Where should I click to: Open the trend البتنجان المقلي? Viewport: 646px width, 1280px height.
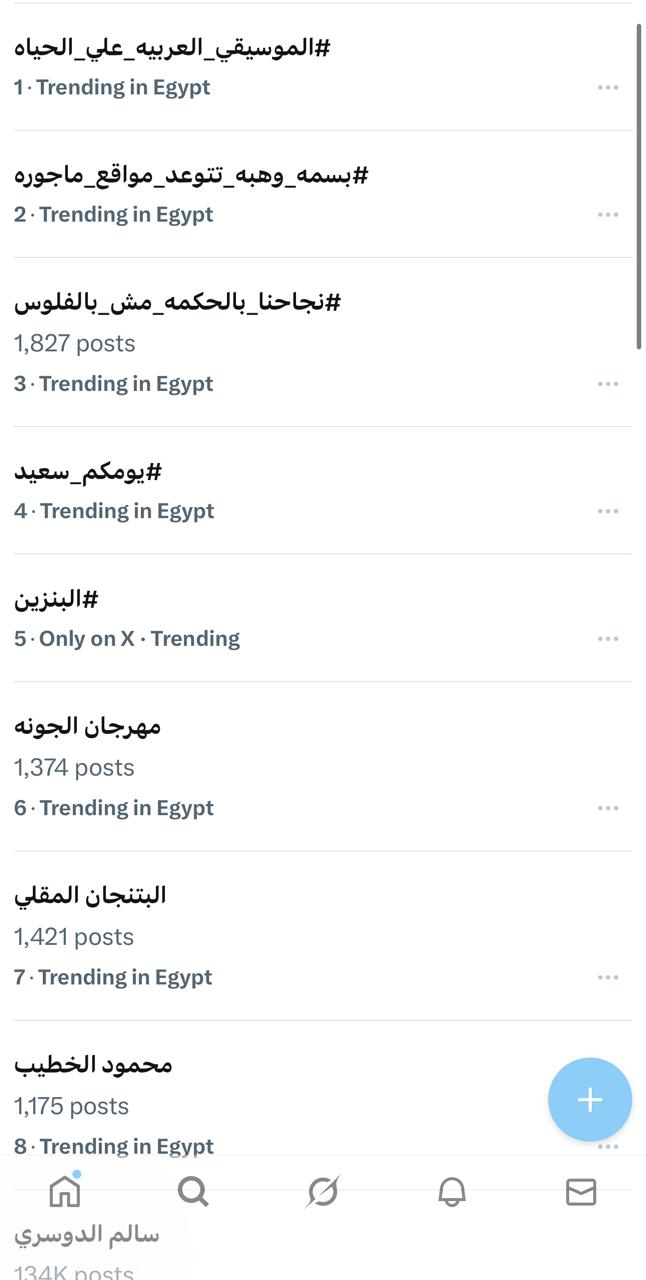[x=90, y=896]
